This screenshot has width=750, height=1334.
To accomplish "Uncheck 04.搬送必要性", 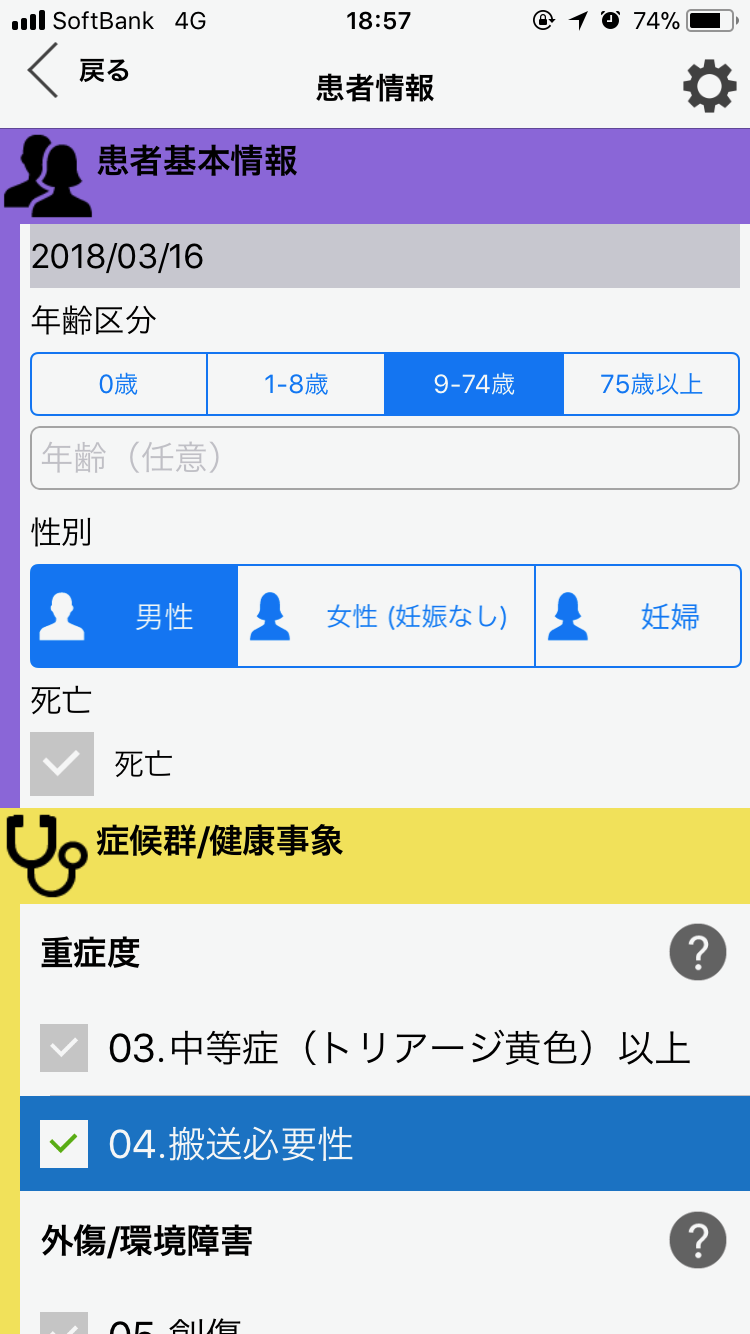I will [385, 1144].
